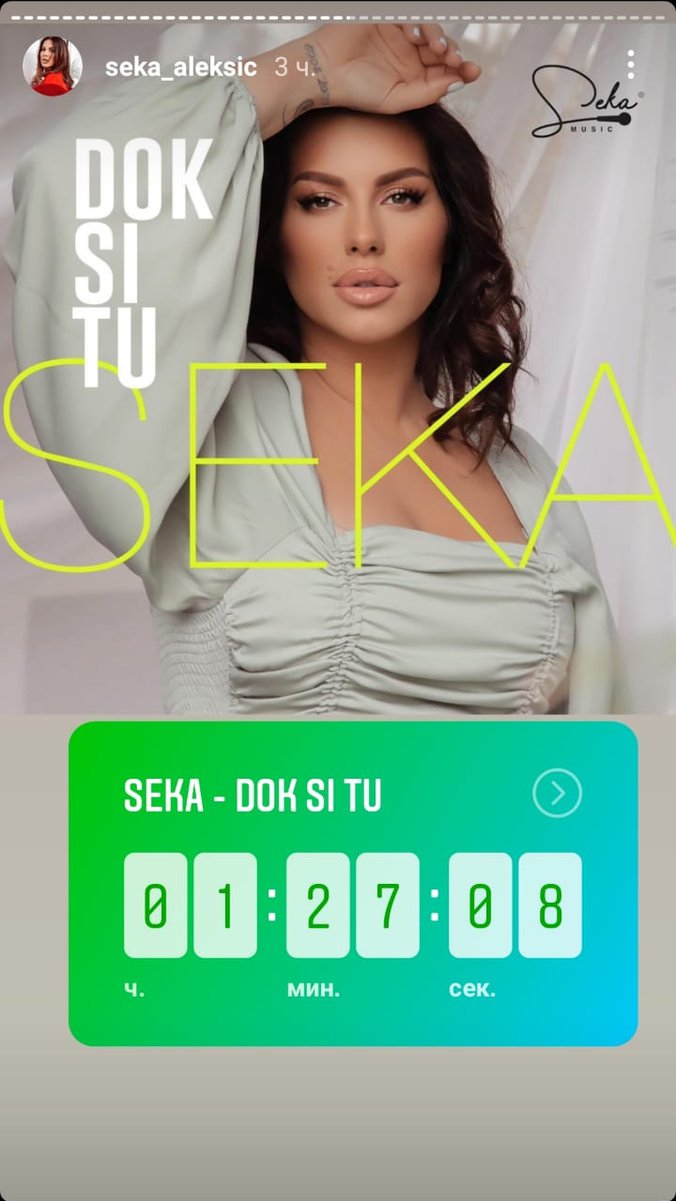The height and width of the screenshot is (1201, 676).
Task: Open the story overflow menu
Action: (x=631, y=66)
